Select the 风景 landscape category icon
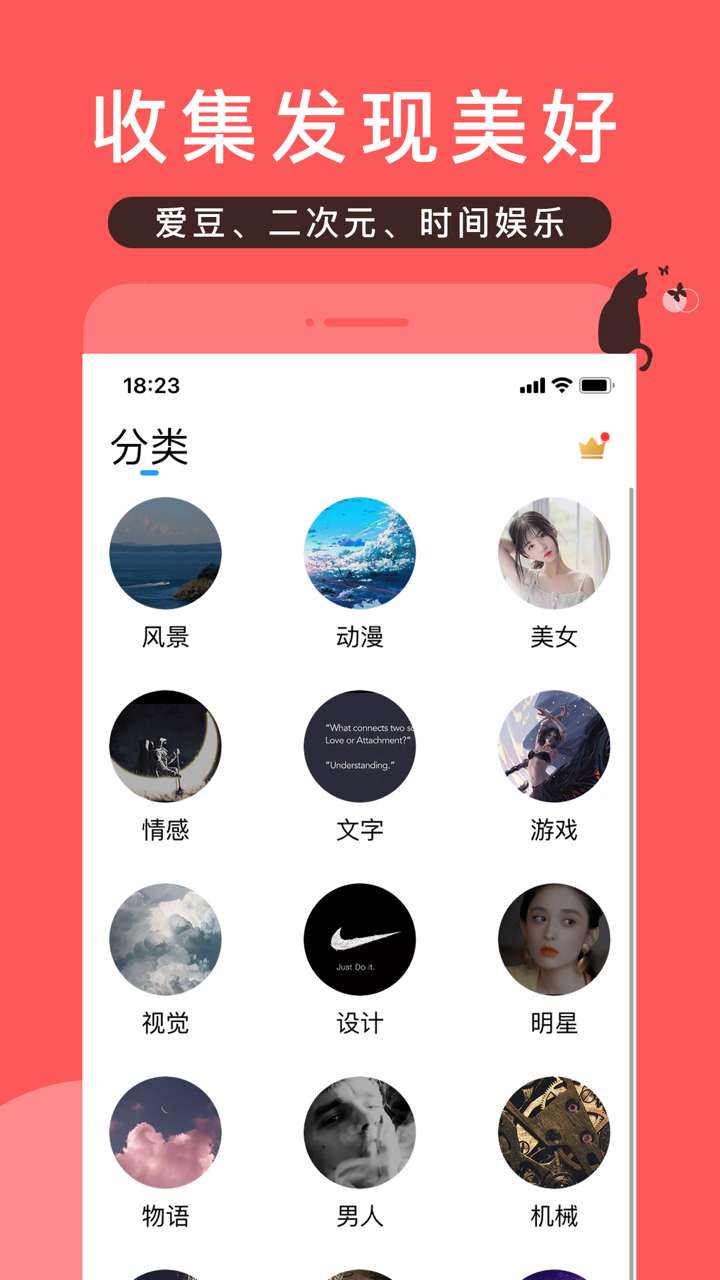The width and height of the screenshot is (720, 1280). 166,554
